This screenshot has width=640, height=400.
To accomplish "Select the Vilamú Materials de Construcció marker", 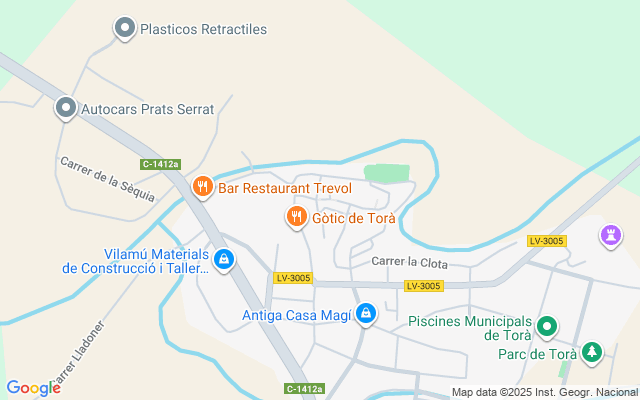I will click(x=225, y=261).
